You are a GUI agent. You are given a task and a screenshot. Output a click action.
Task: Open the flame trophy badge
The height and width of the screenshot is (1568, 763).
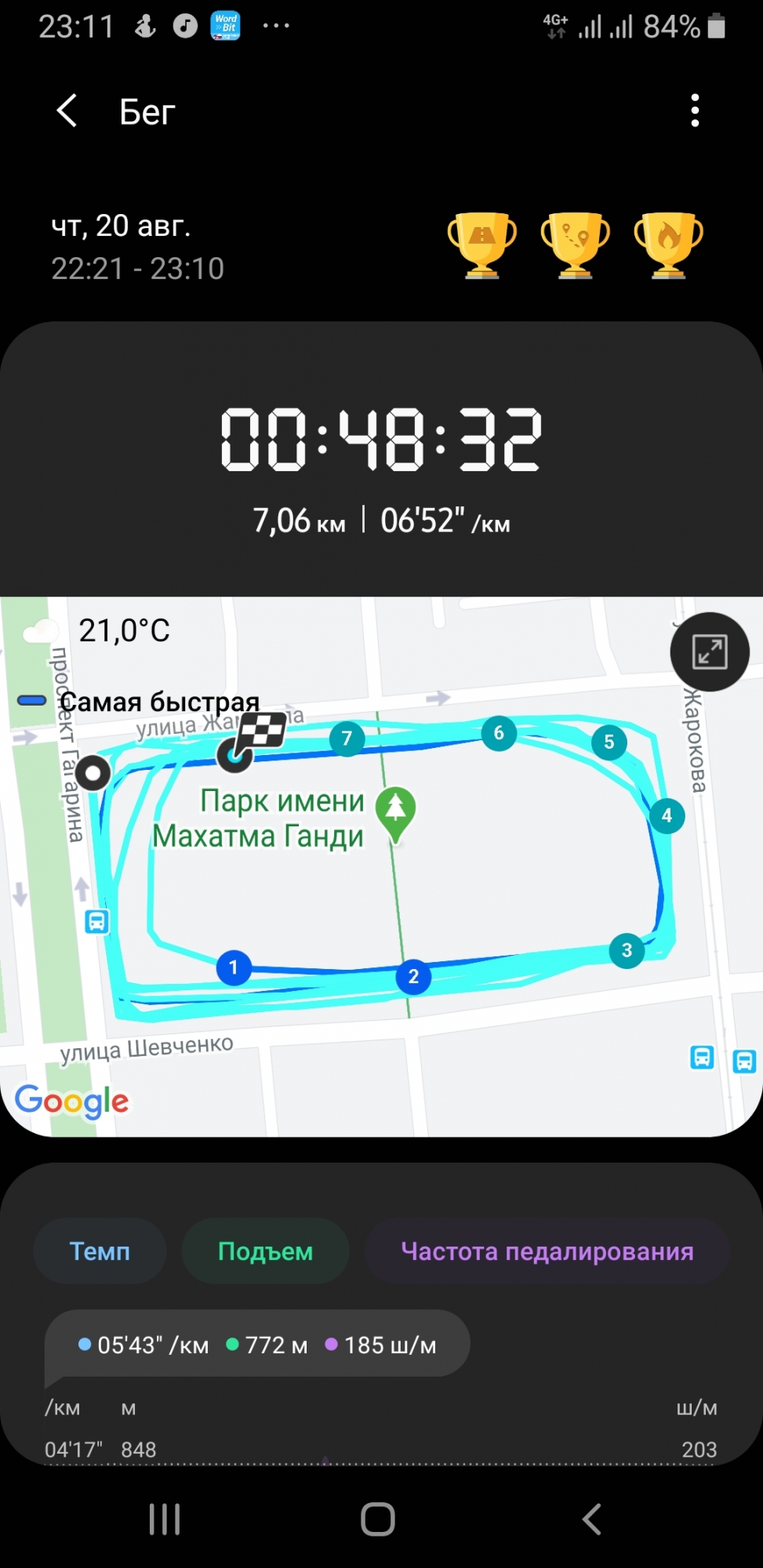(x=668, y=245)
